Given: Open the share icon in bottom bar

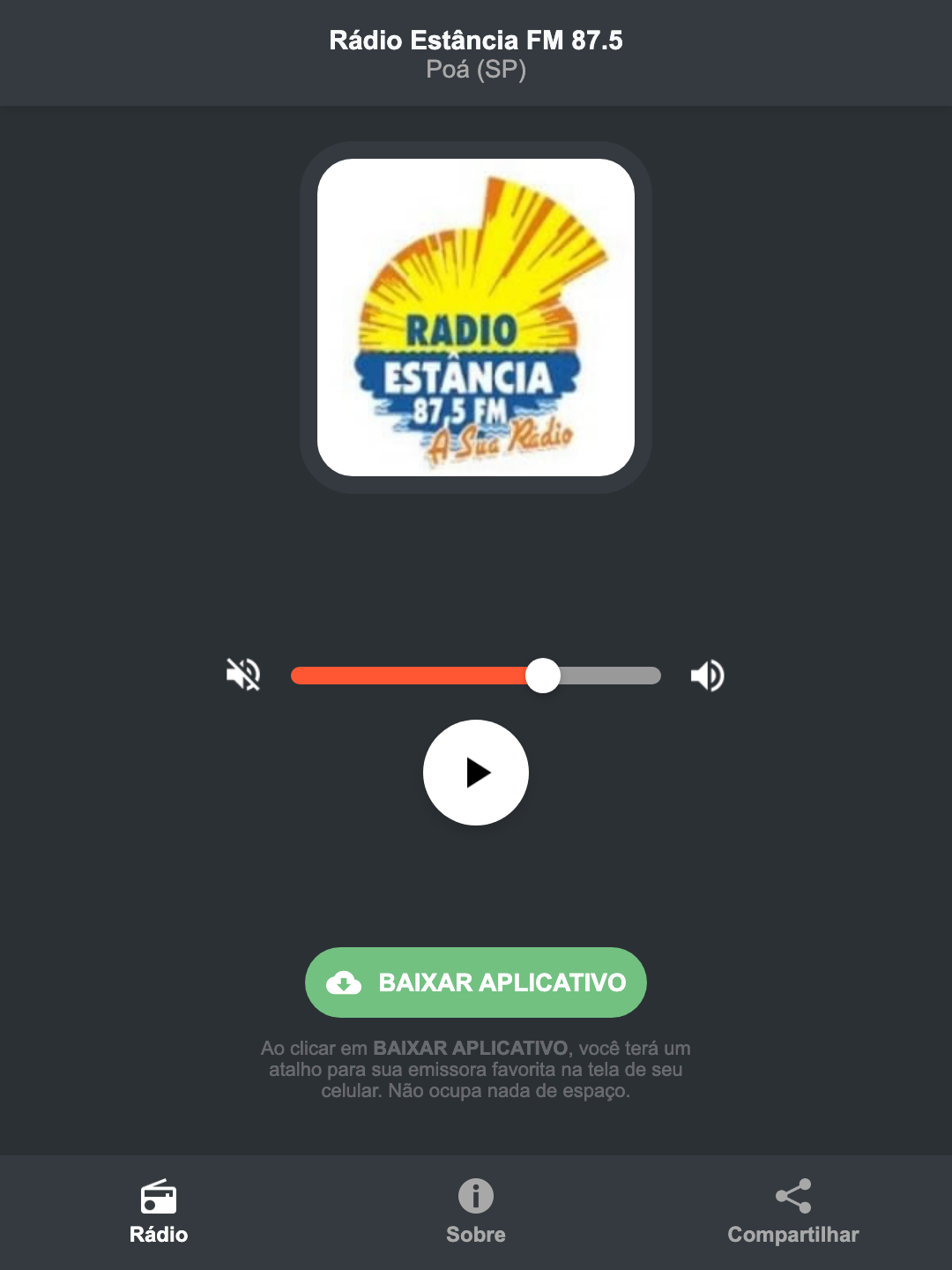Looking at the screenshot, I should point(793,1197).
